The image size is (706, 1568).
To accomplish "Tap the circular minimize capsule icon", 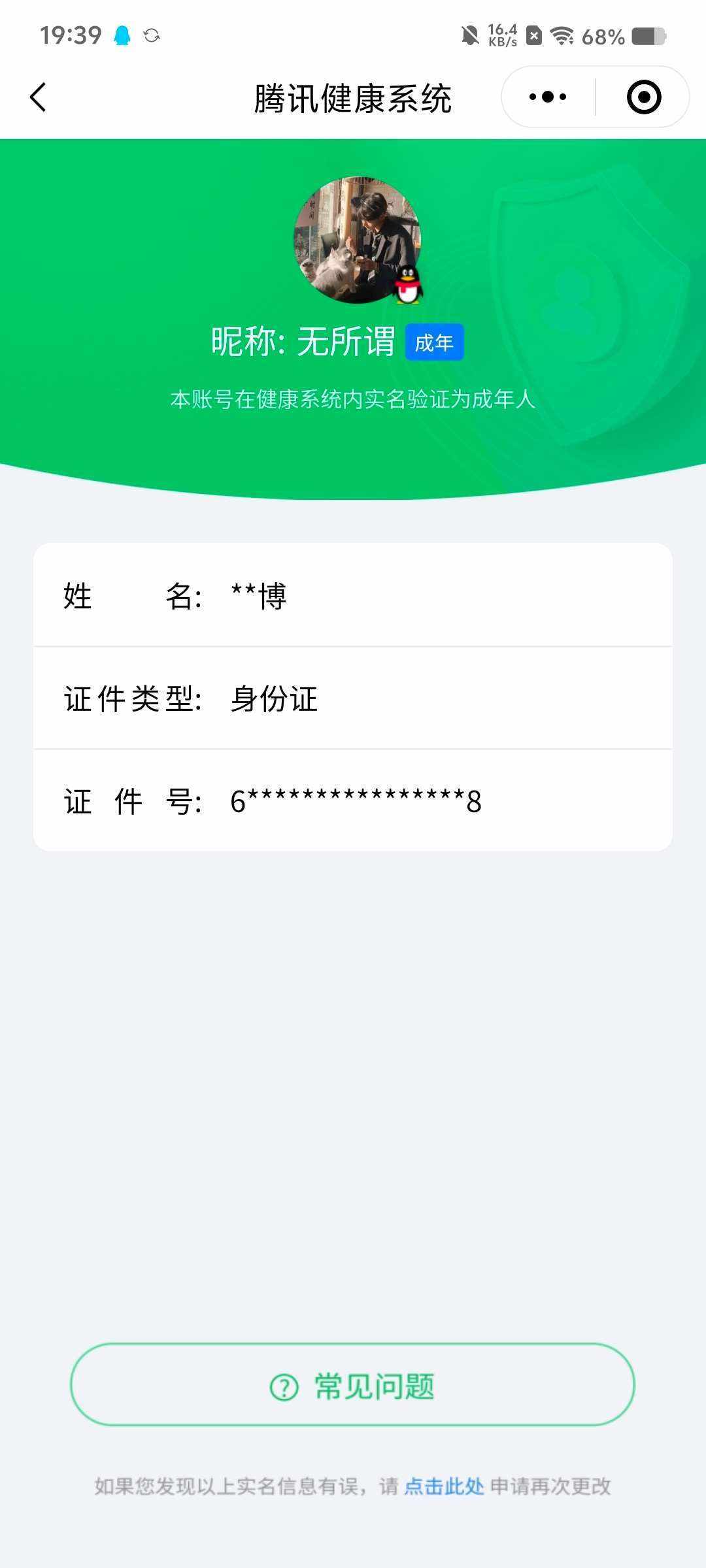I will (643, 95).
